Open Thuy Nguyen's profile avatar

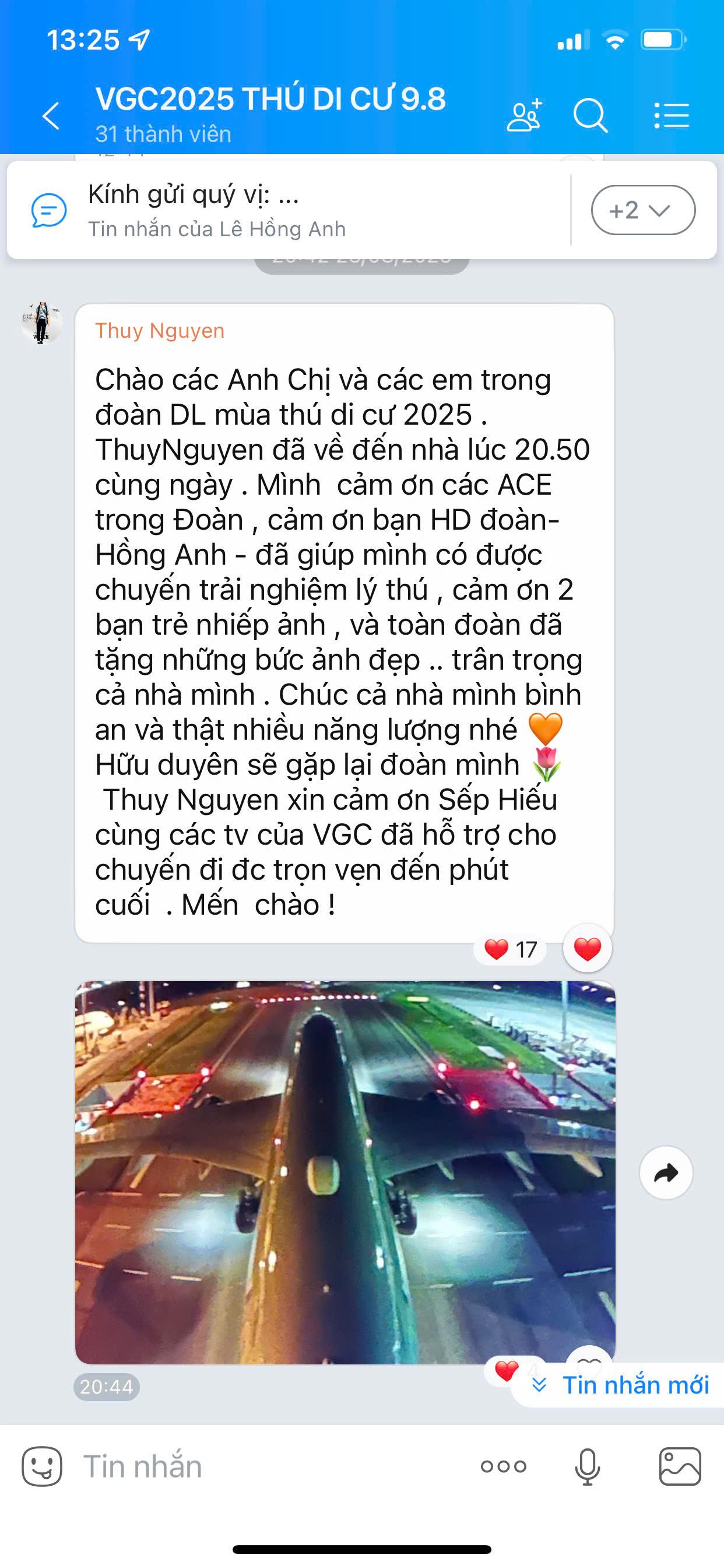41,323
